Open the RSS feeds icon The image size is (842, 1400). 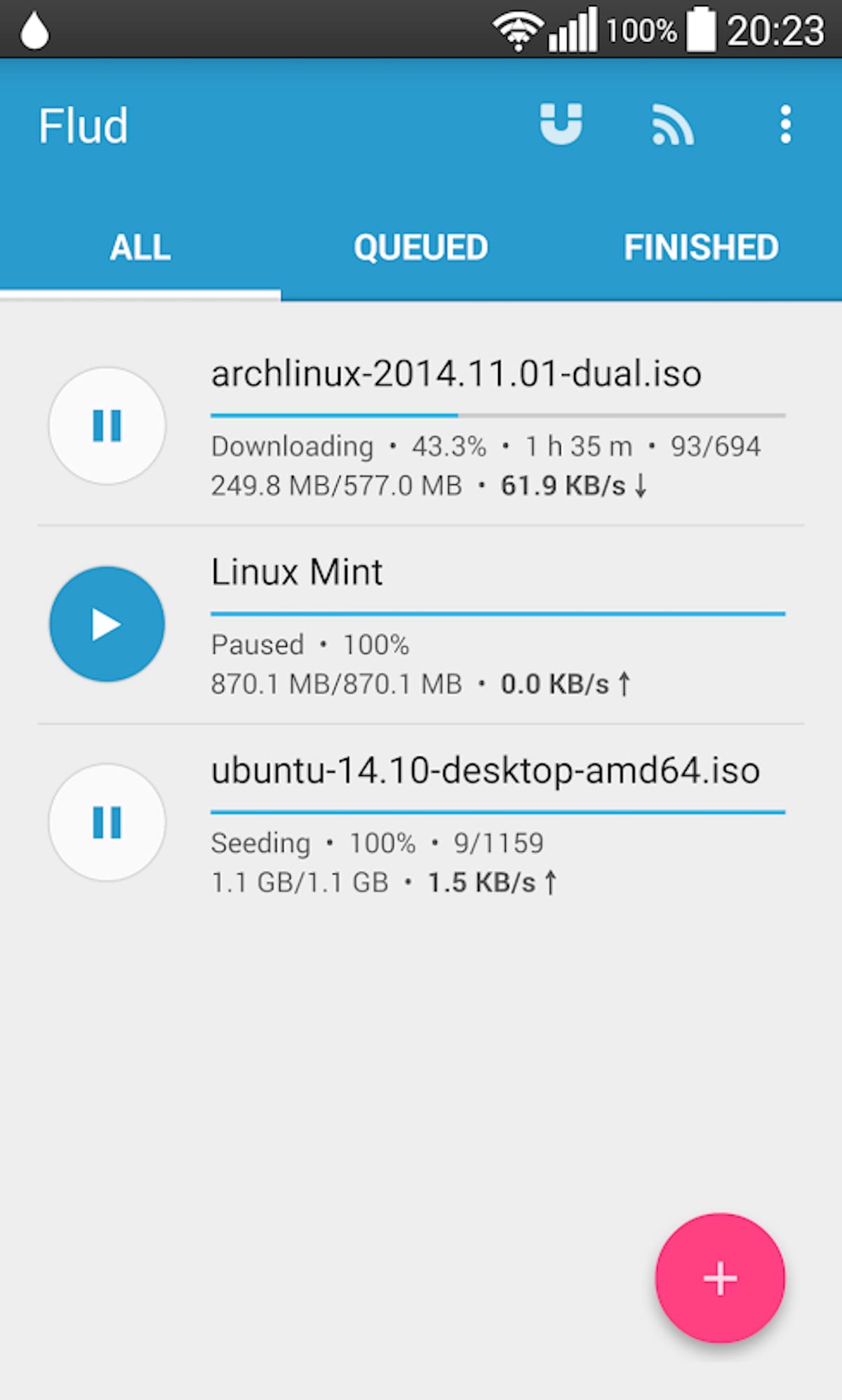coord(673,125)
